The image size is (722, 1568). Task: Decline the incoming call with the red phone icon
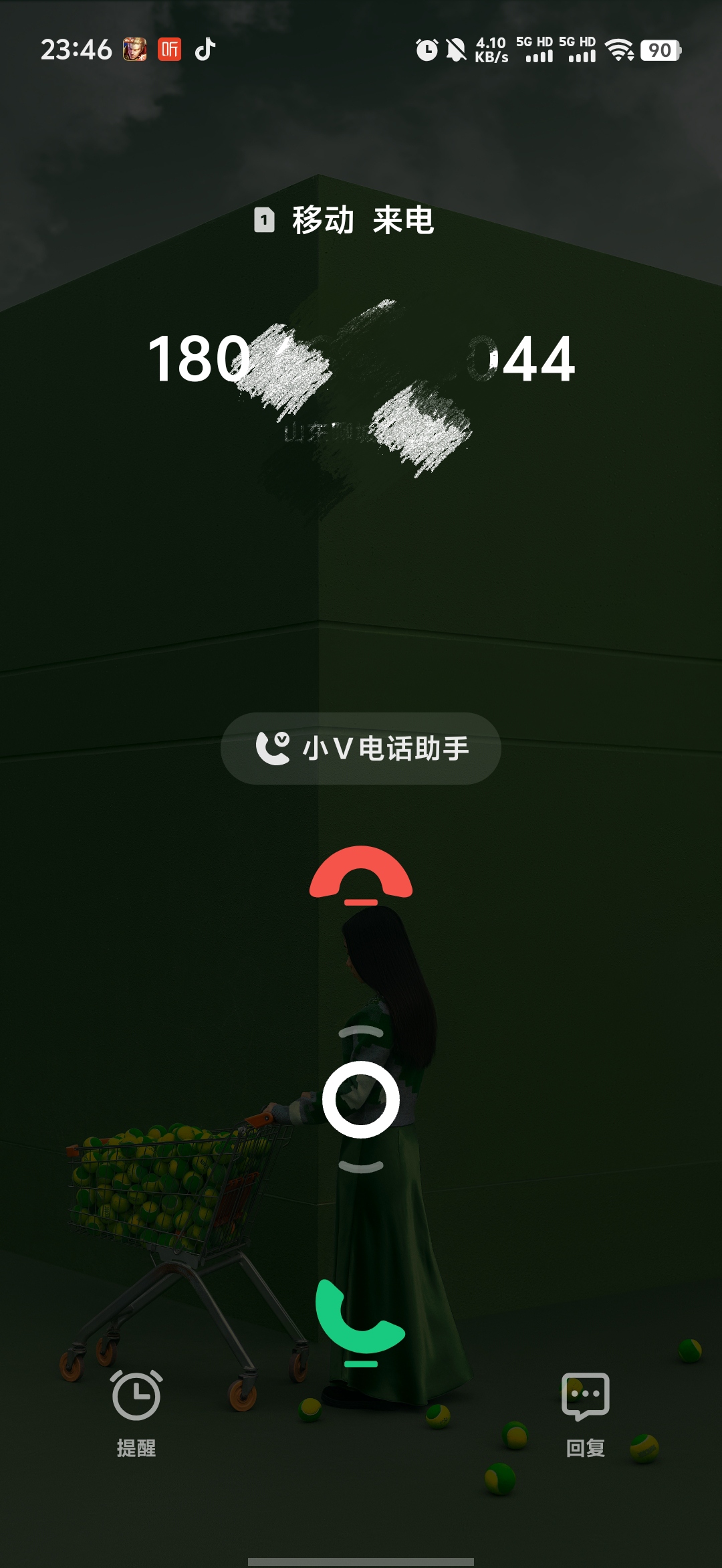(361, 874)
